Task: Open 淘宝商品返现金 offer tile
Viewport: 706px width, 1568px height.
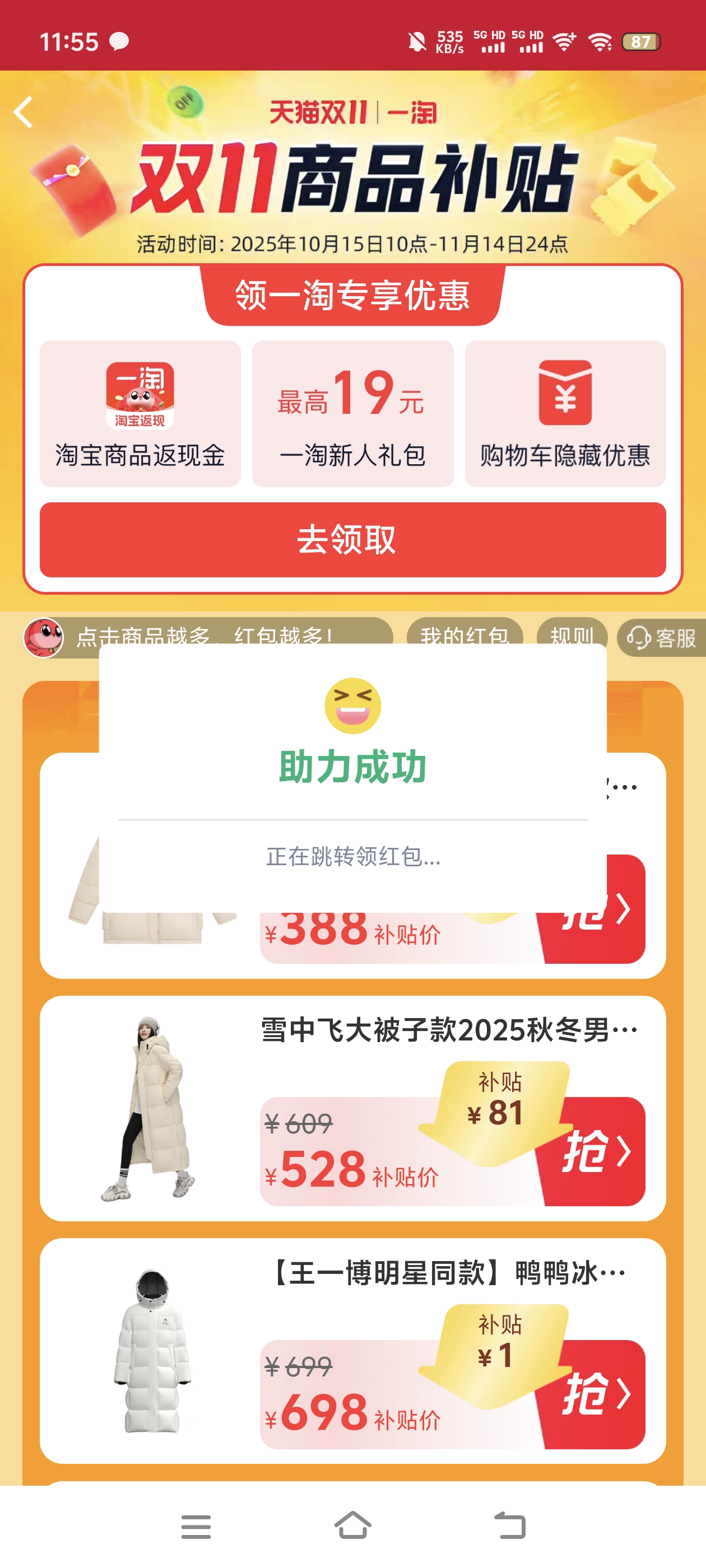Action: pyautogui.click(x=140, y=413)
